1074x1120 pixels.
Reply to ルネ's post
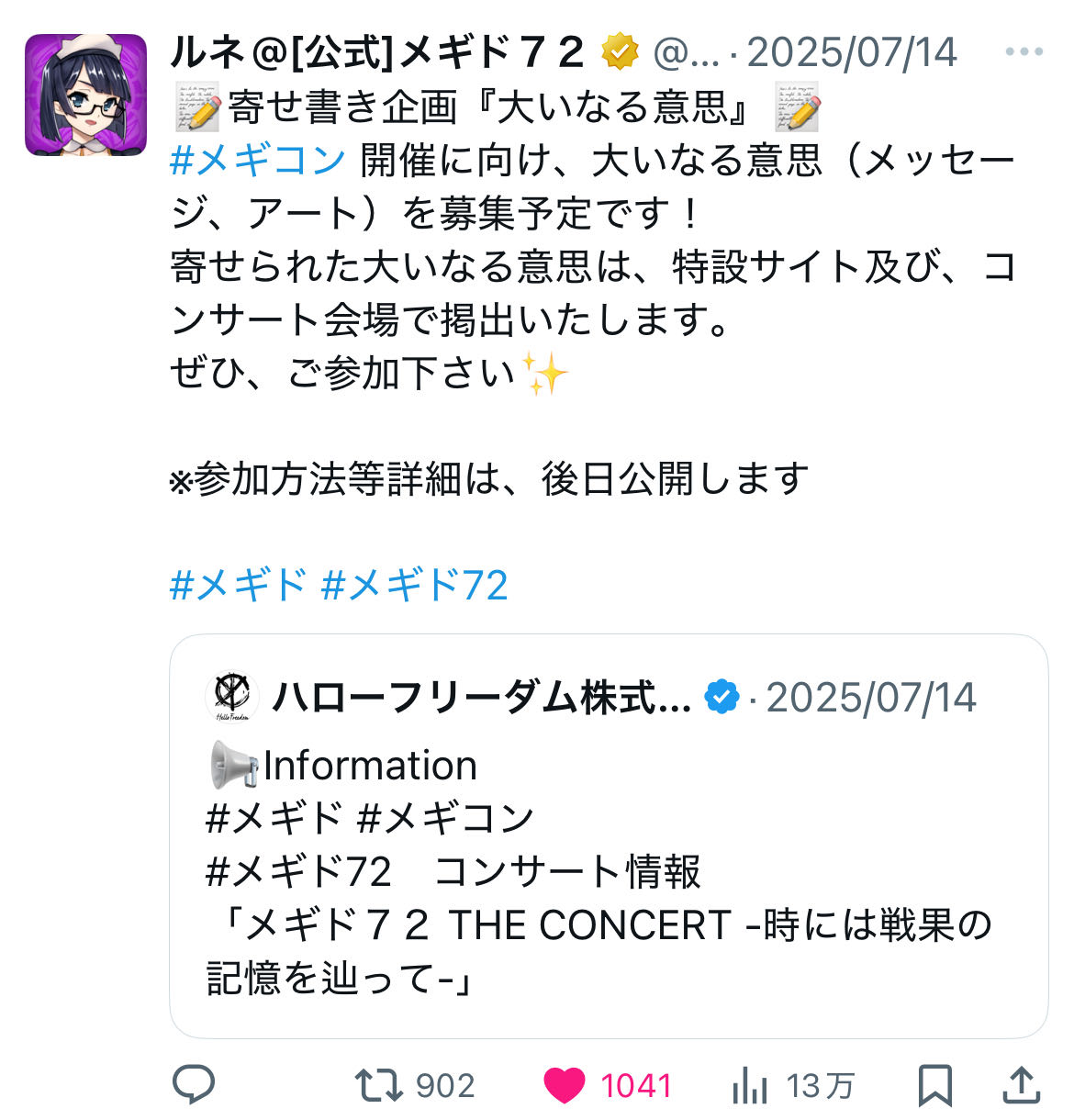pyautogui.click(x=194, y=1086)
